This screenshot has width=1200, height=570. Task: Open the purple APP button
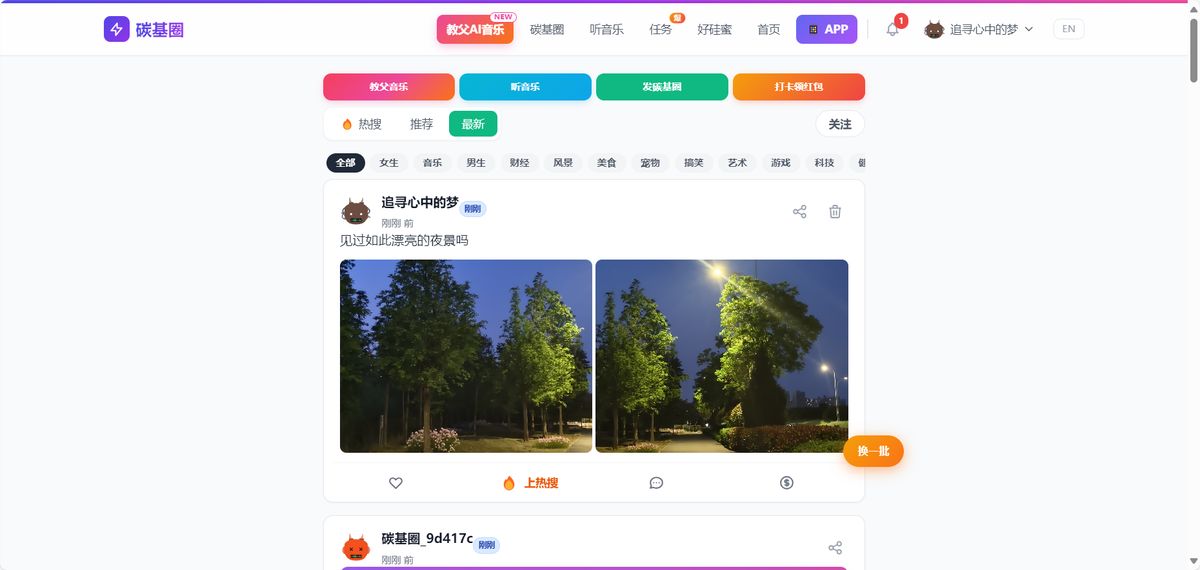tap(827, 30)
